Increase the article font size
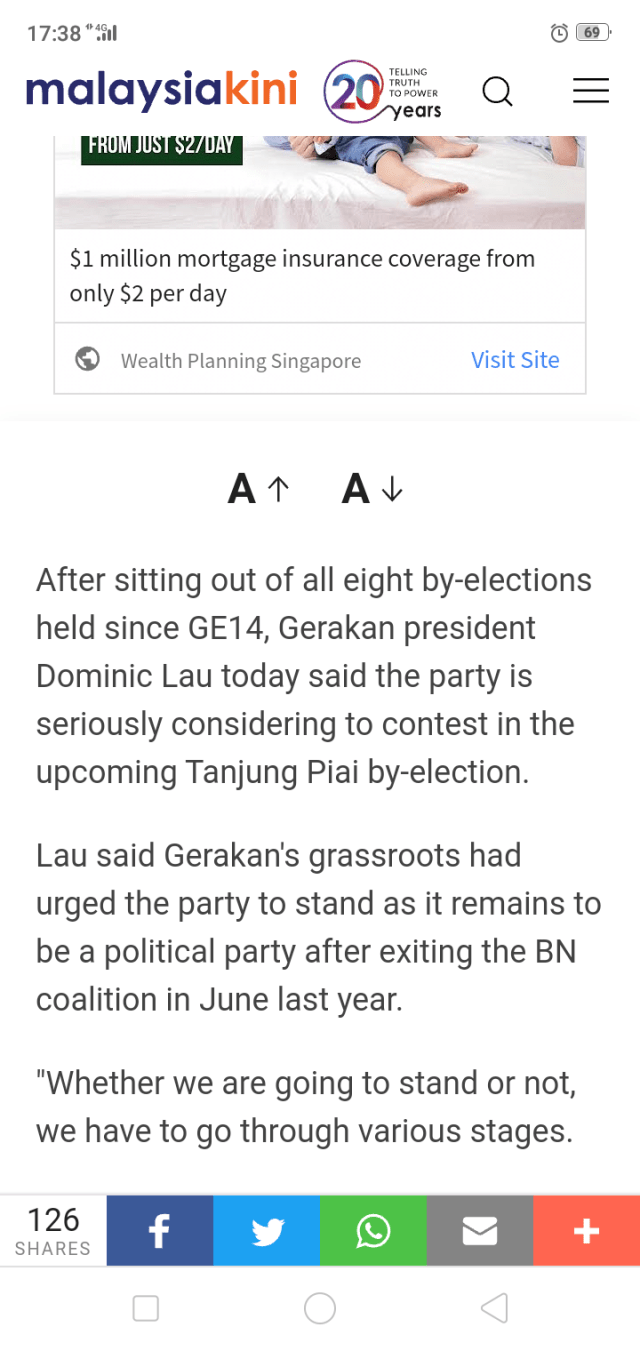This screenshot has height=1351, width=640. click(x=259, y=489)
